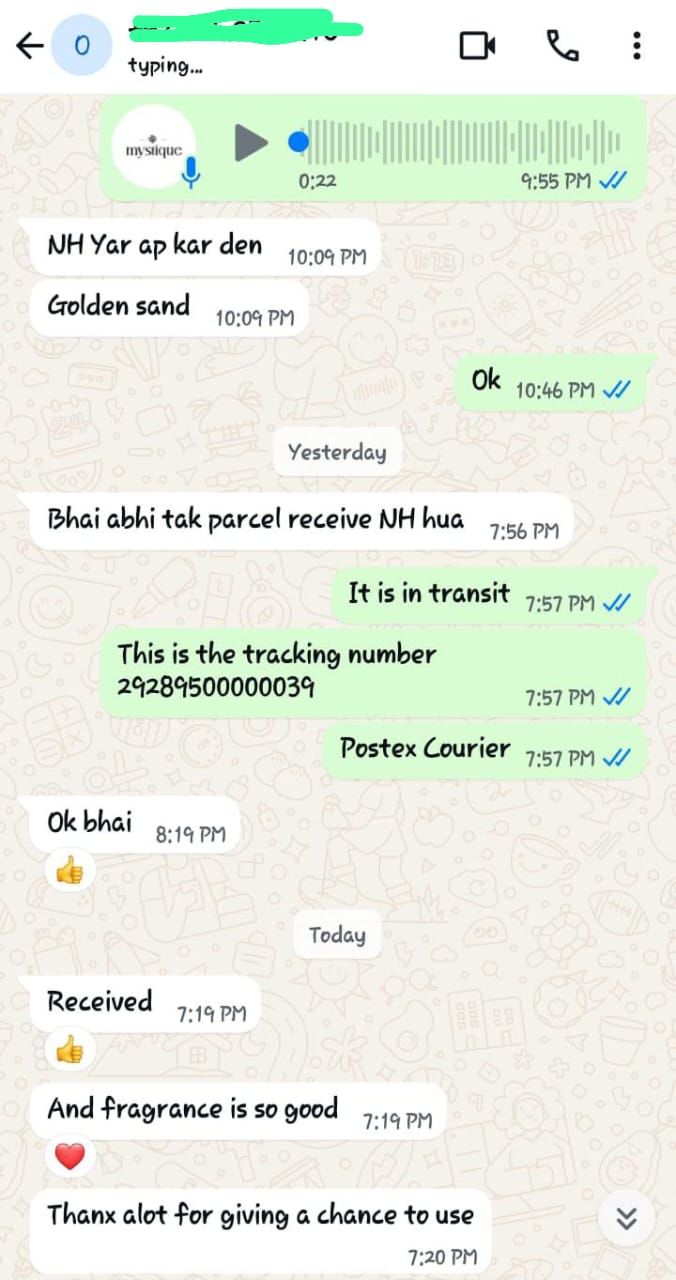The width and height of the screenshot is (676, 1280).
Task: Open the overflow menu
Action: coord(636,46)
